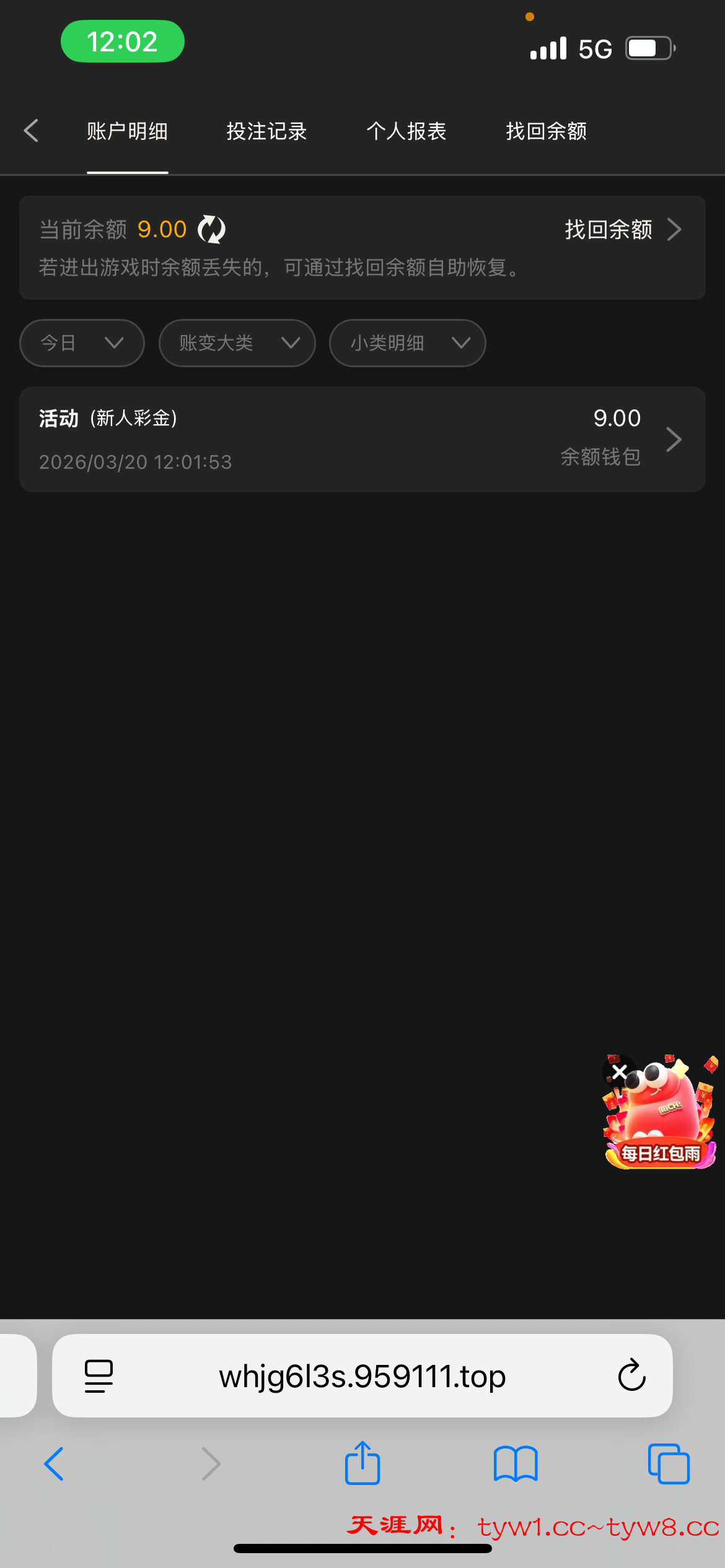Share the page via browser toolbar
The width and height of the screenshot is (725, 1568).
(x=362, y=1464)
